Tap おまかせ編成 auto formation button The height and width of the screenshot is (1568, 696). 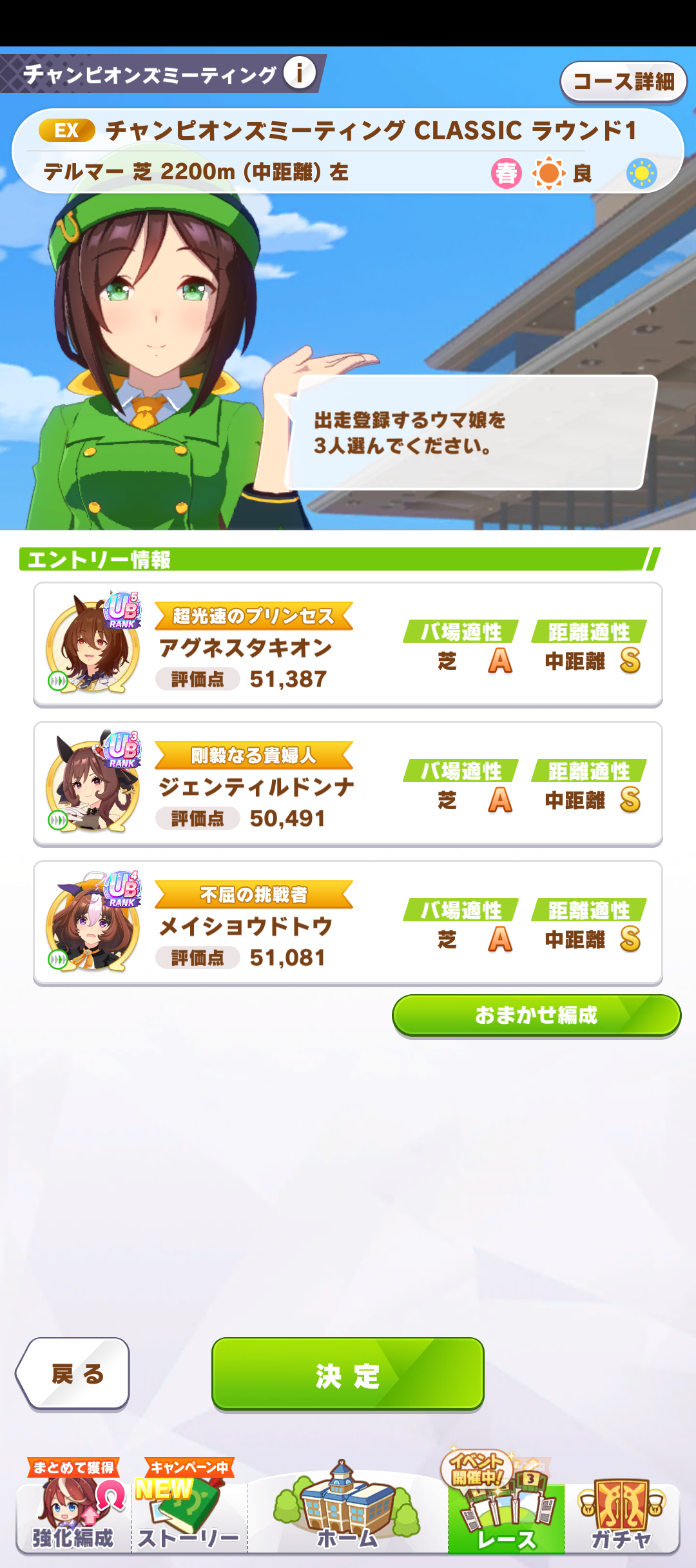point(536,1015)
